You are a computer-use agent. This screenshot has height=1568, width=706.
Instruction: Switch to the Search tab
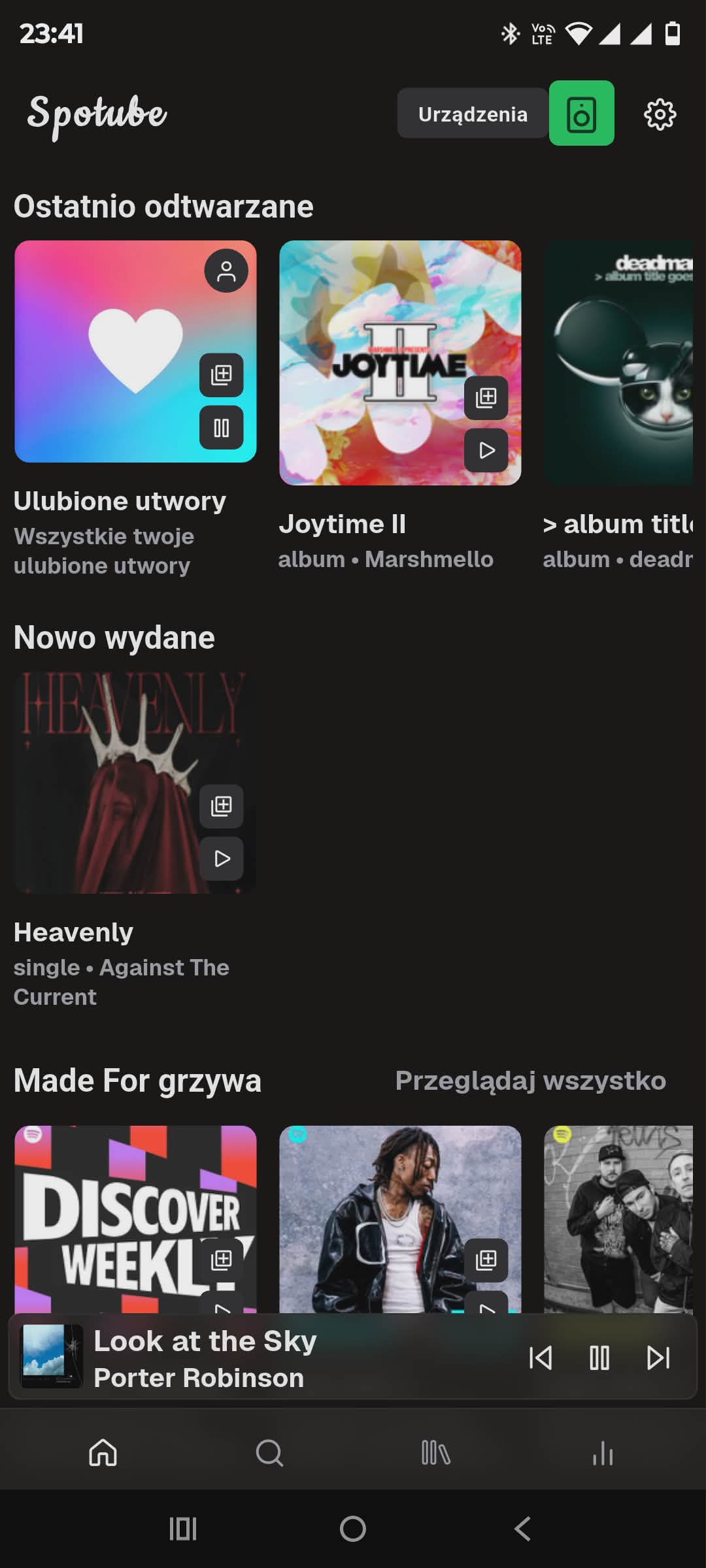point(269,1454)
